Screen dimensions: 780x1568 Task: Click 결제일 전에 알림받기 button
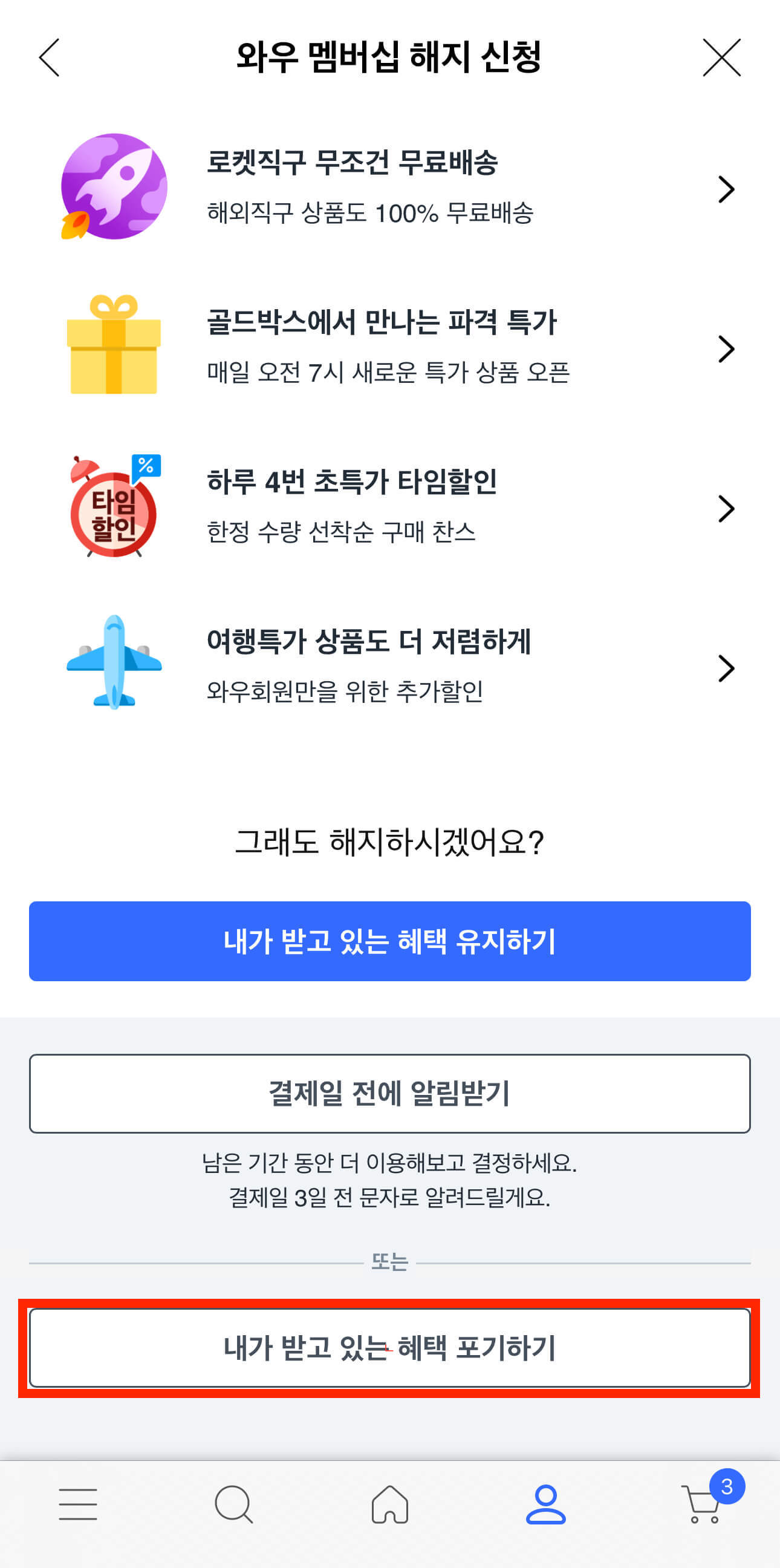390,1093
